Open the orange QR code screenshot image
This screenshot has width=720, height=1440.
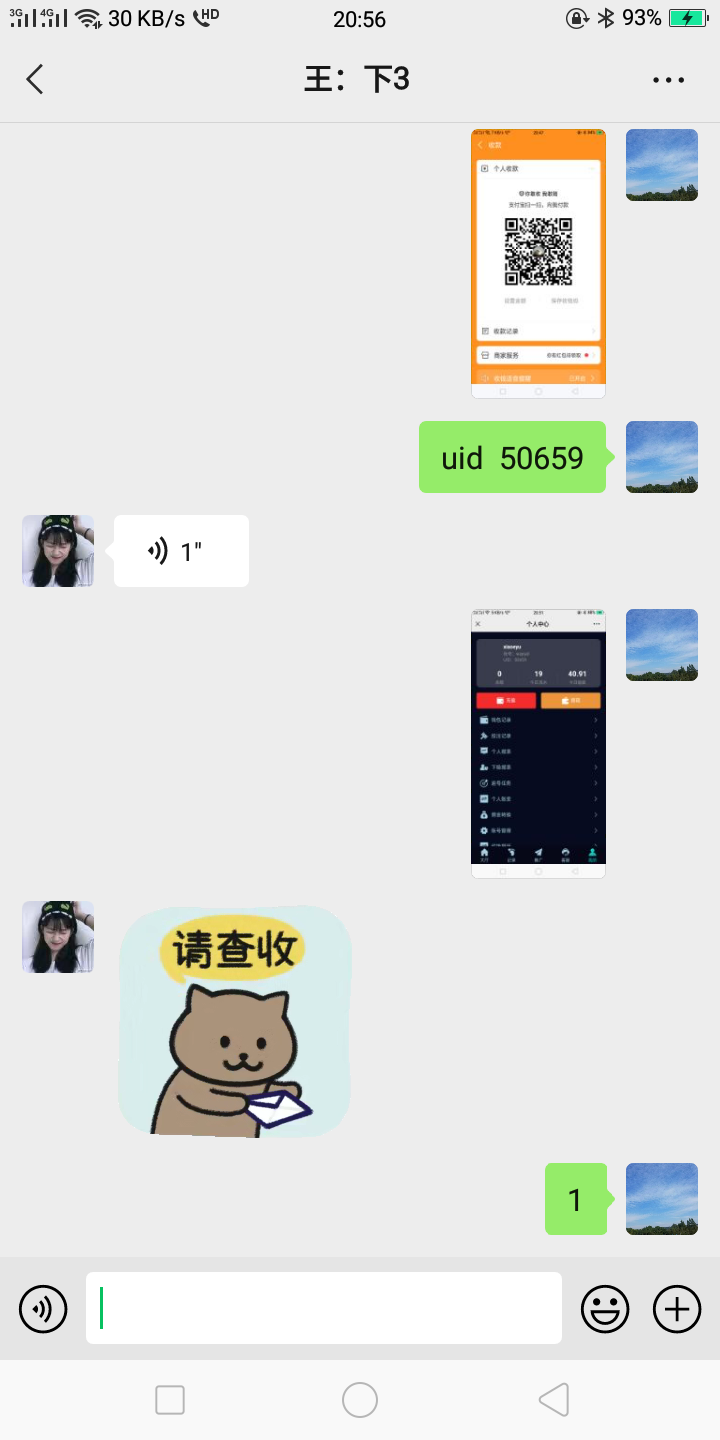[x=538, y=264]
